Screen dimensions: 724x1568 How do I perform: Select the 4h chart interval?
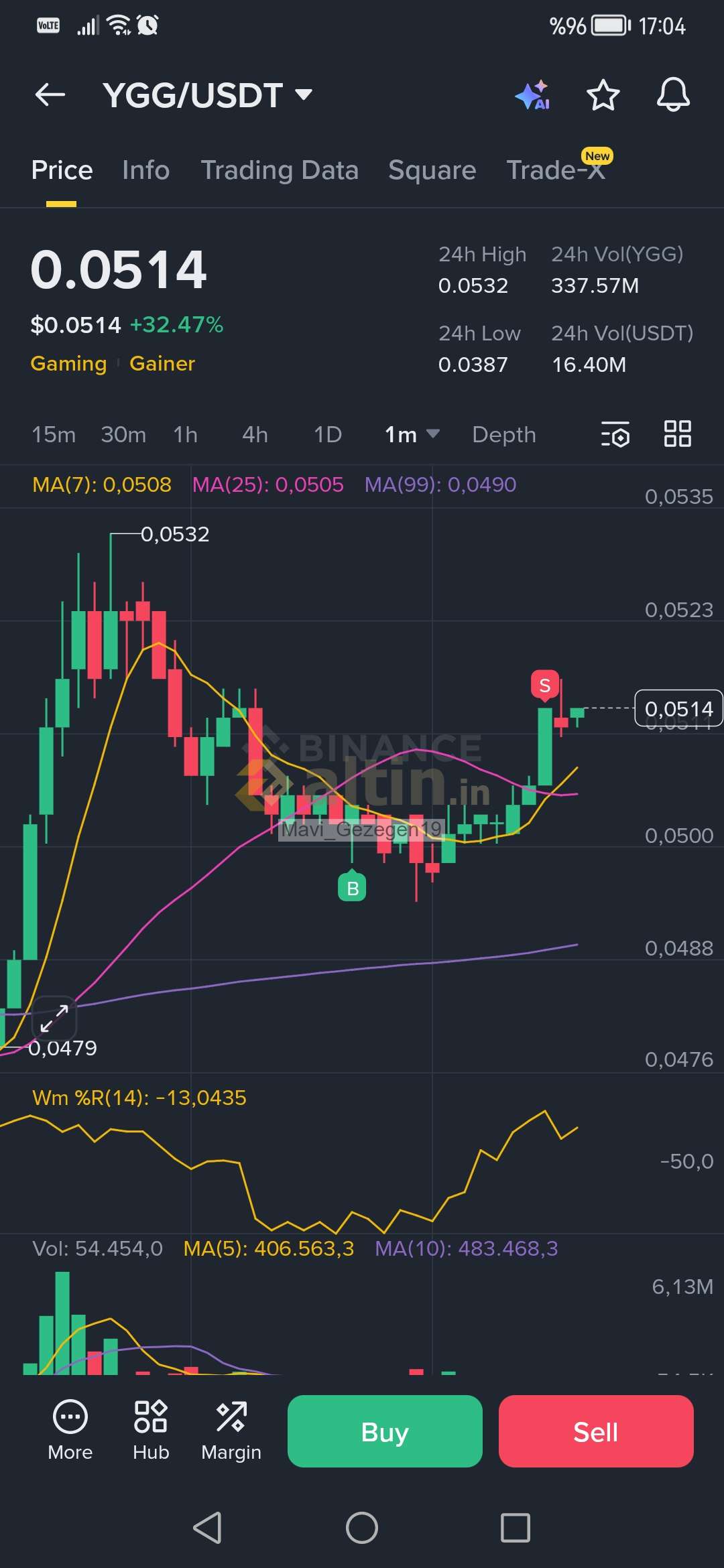tap(255, 435)
